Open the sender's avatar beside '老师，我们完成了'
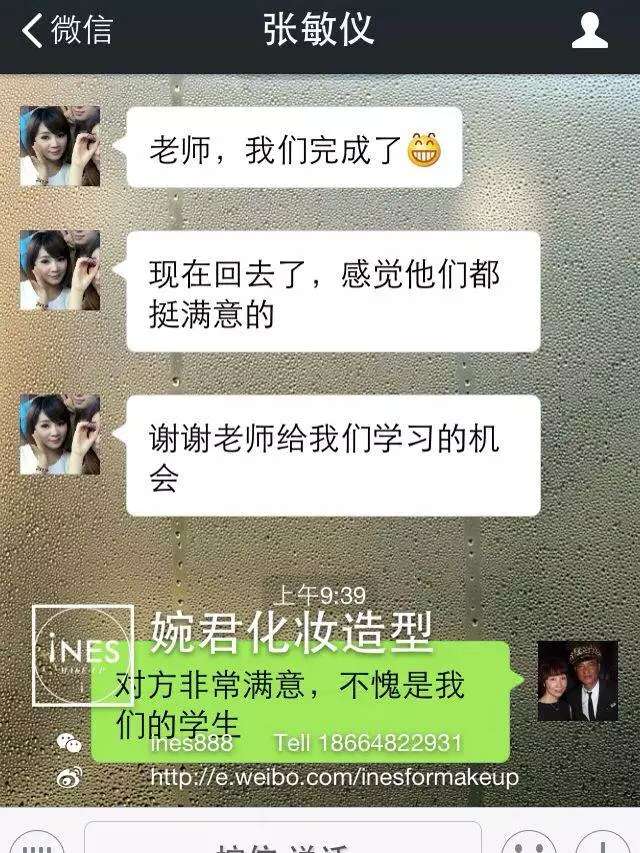The image size is (640, 853). tap(60, 146)
